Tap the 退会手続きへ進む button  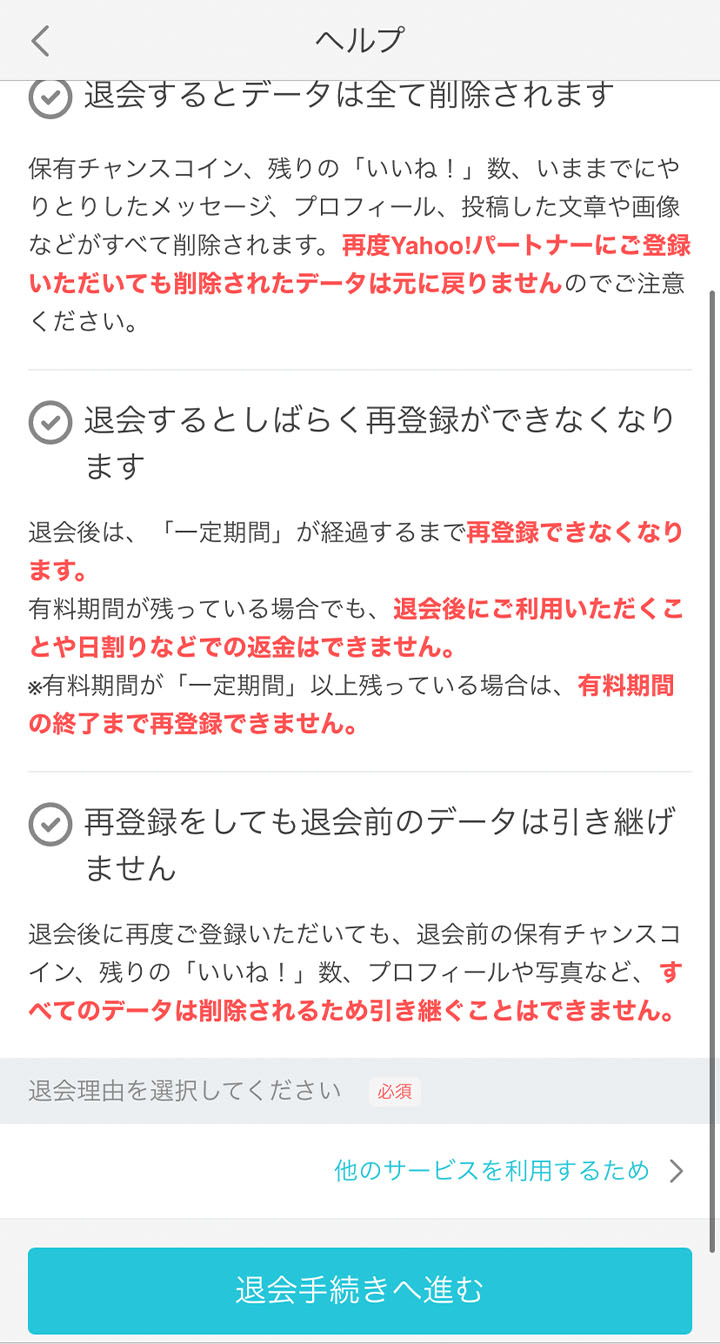[360, 1290]
